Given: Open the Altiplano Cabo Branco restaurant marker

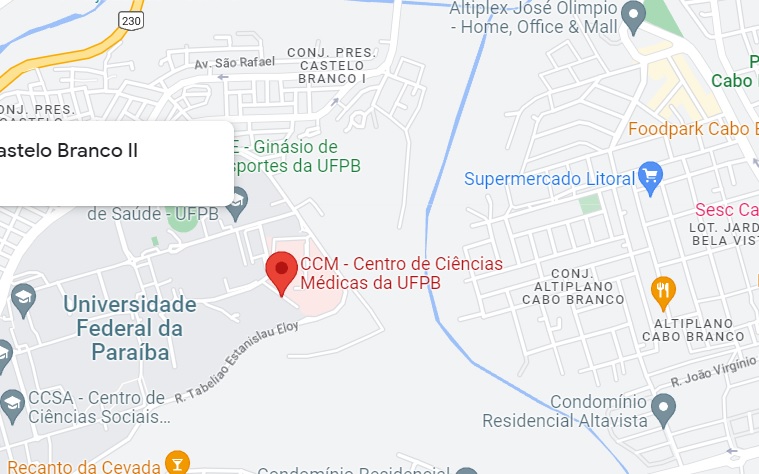Looking at the screenshot, I should click(x=662, y=291).
